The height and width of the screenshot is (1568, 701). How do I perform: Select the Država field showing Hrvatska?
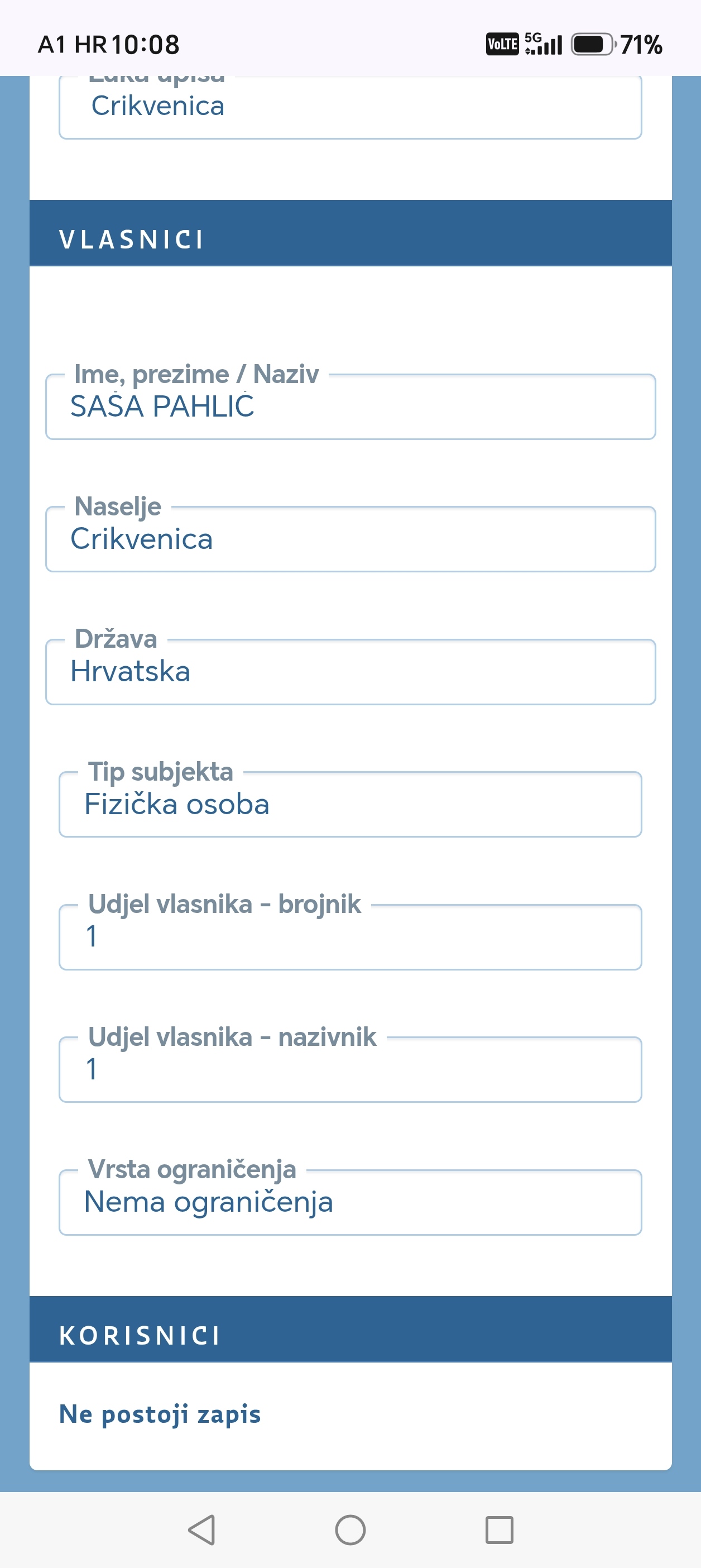point(350,671)
